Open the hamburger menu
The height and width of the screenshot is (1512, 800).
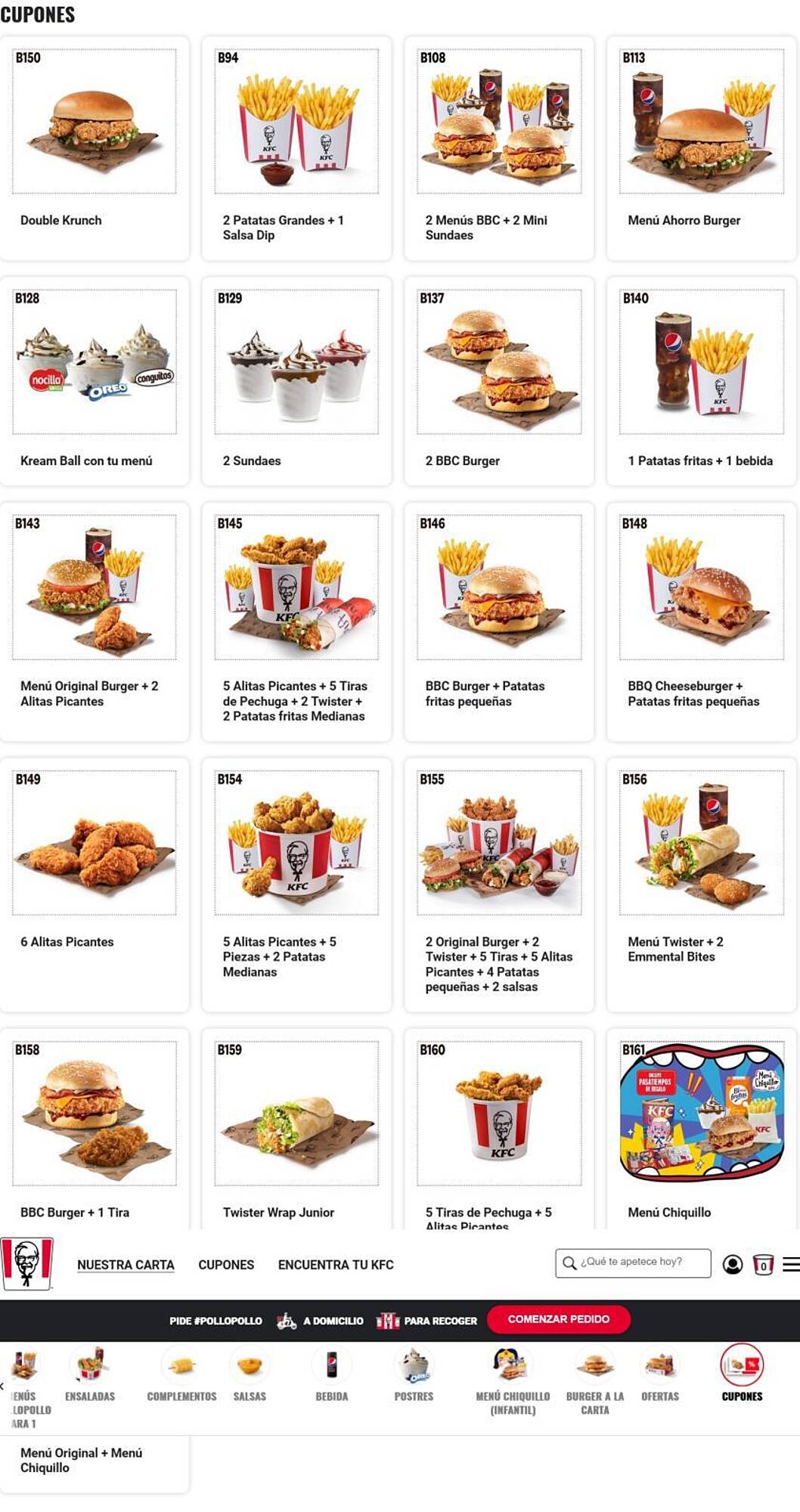click(791, 1265)
